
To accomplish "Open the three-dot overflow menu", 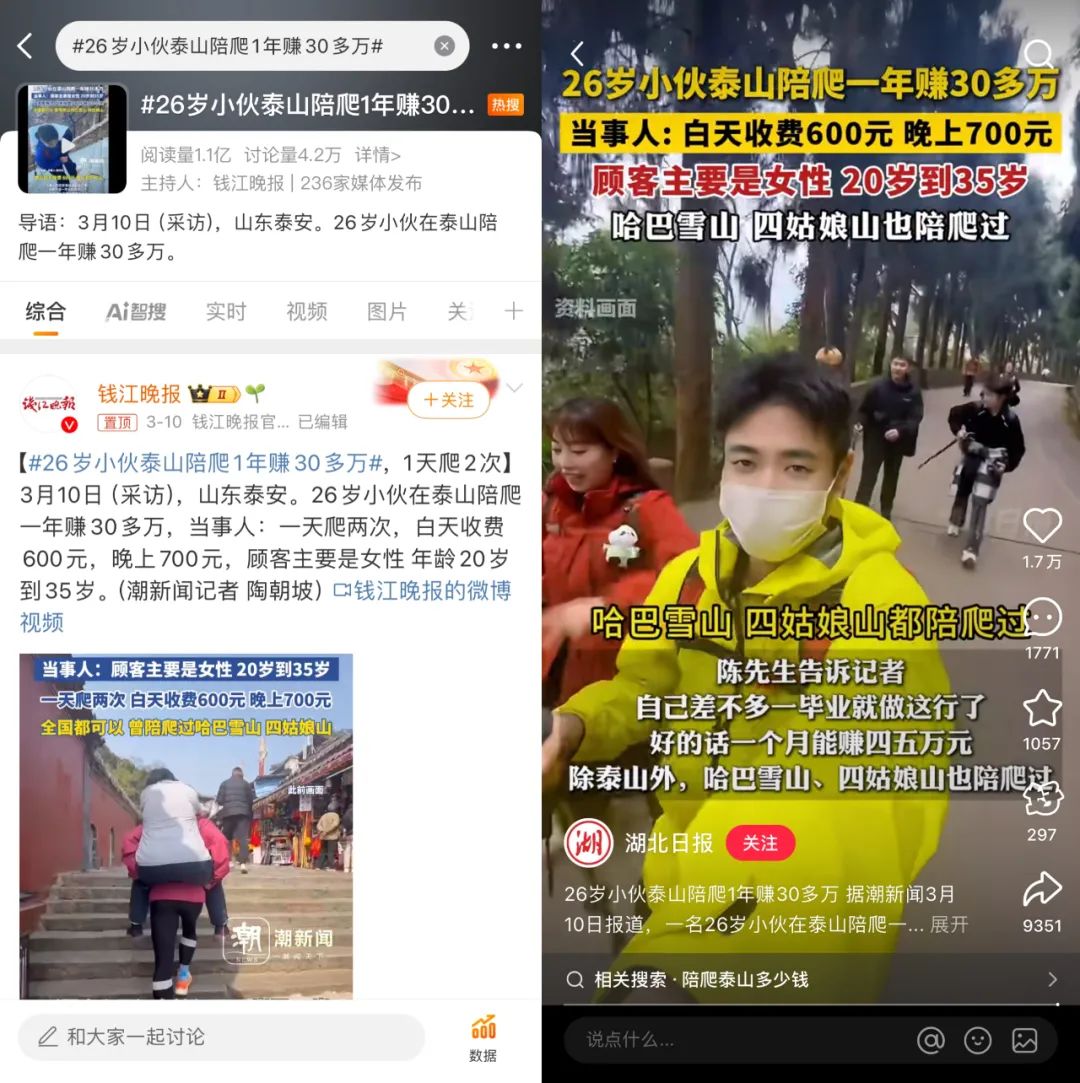I will click(x=506, y=46).
